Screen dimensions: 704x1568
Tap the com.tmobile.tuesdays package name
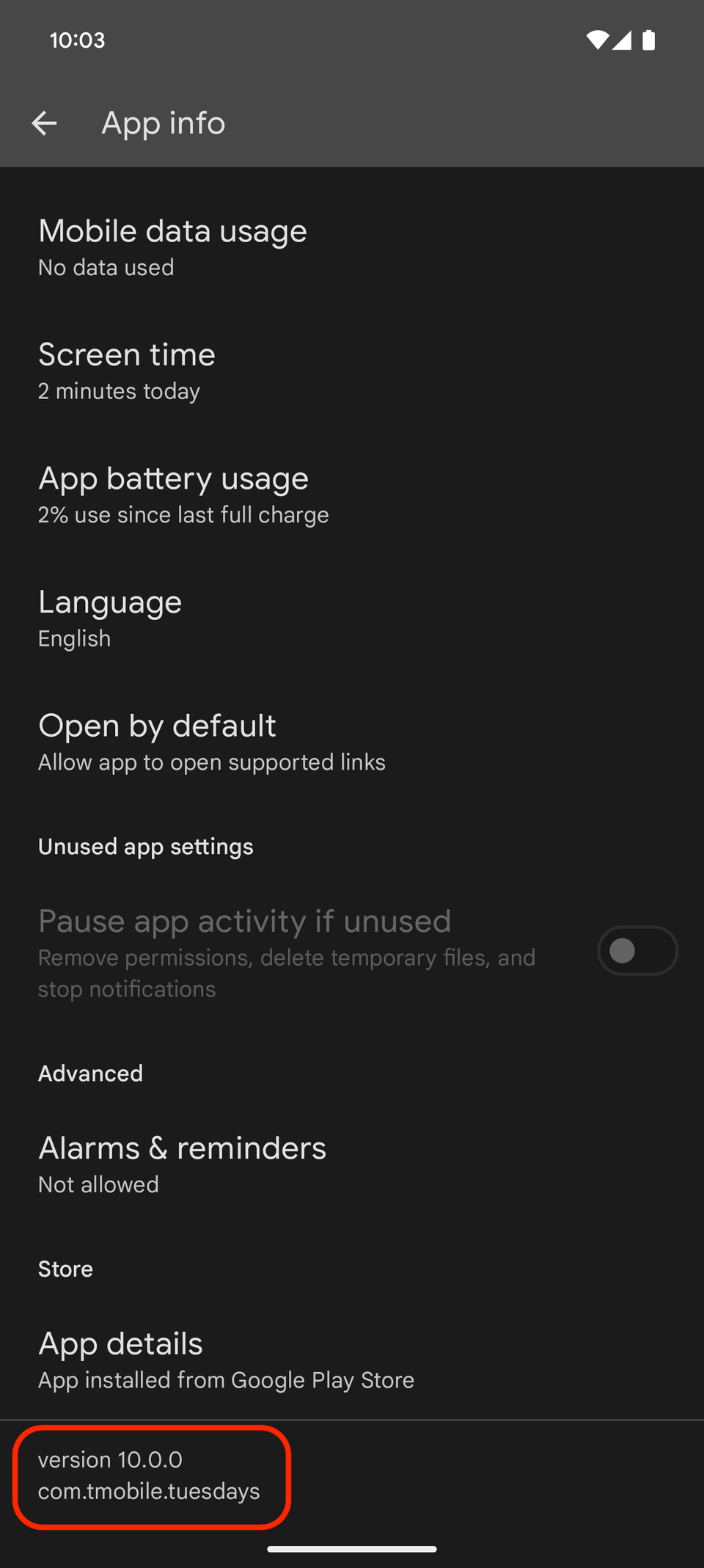149,1490
